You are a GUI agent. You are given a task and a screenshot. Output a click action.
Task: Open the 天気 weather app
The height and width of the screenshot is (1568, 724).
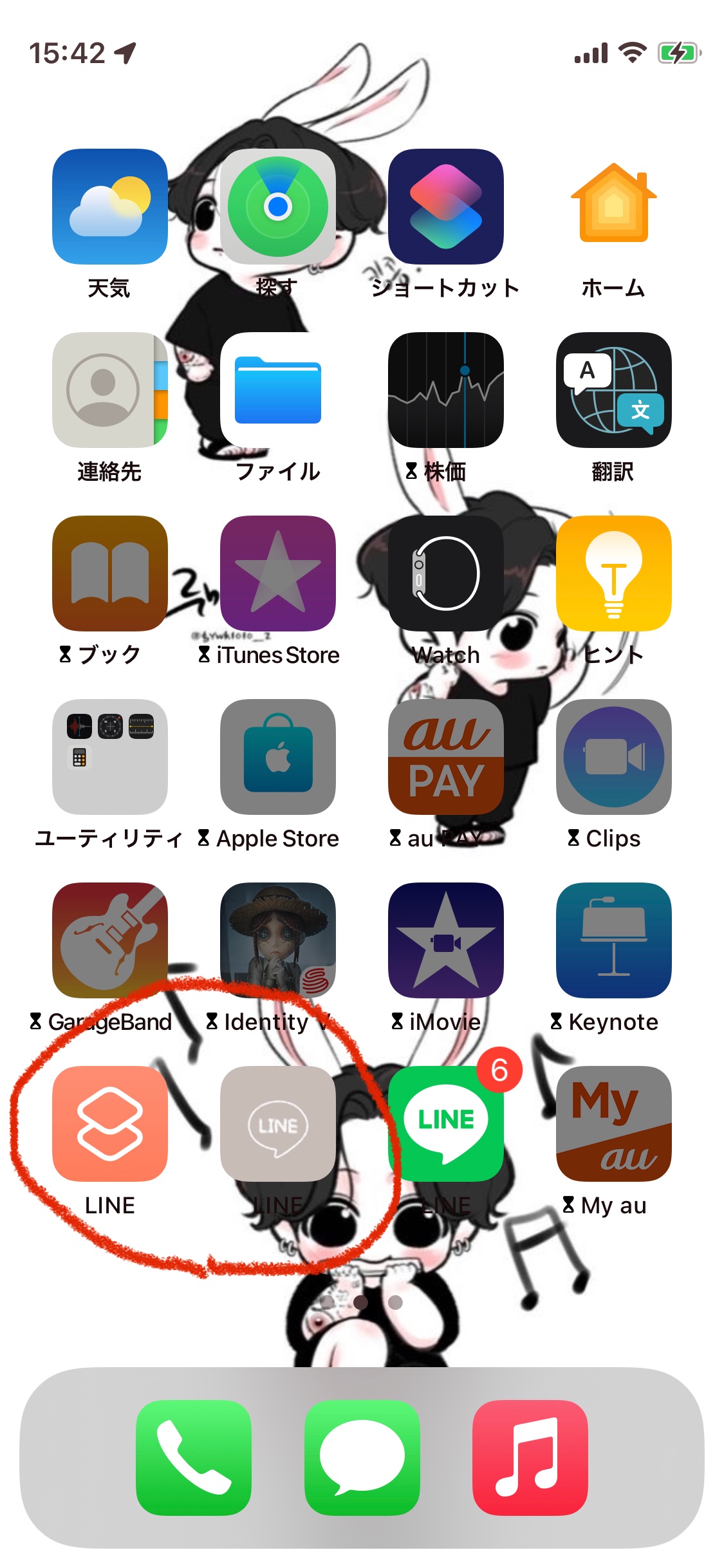point(109,207)
